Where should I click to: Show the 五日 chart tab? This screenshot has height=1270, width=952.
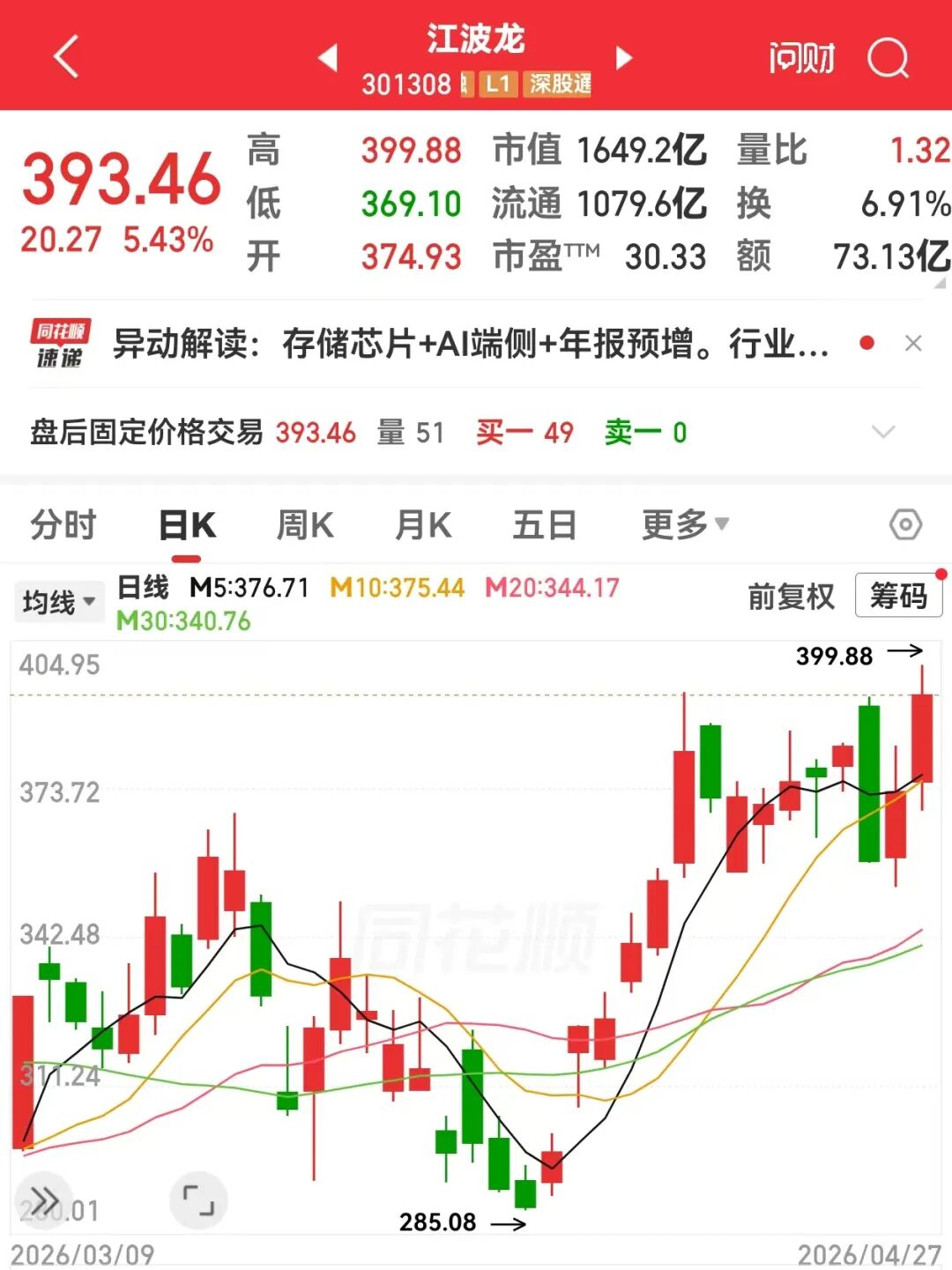(x=545, y=525)
